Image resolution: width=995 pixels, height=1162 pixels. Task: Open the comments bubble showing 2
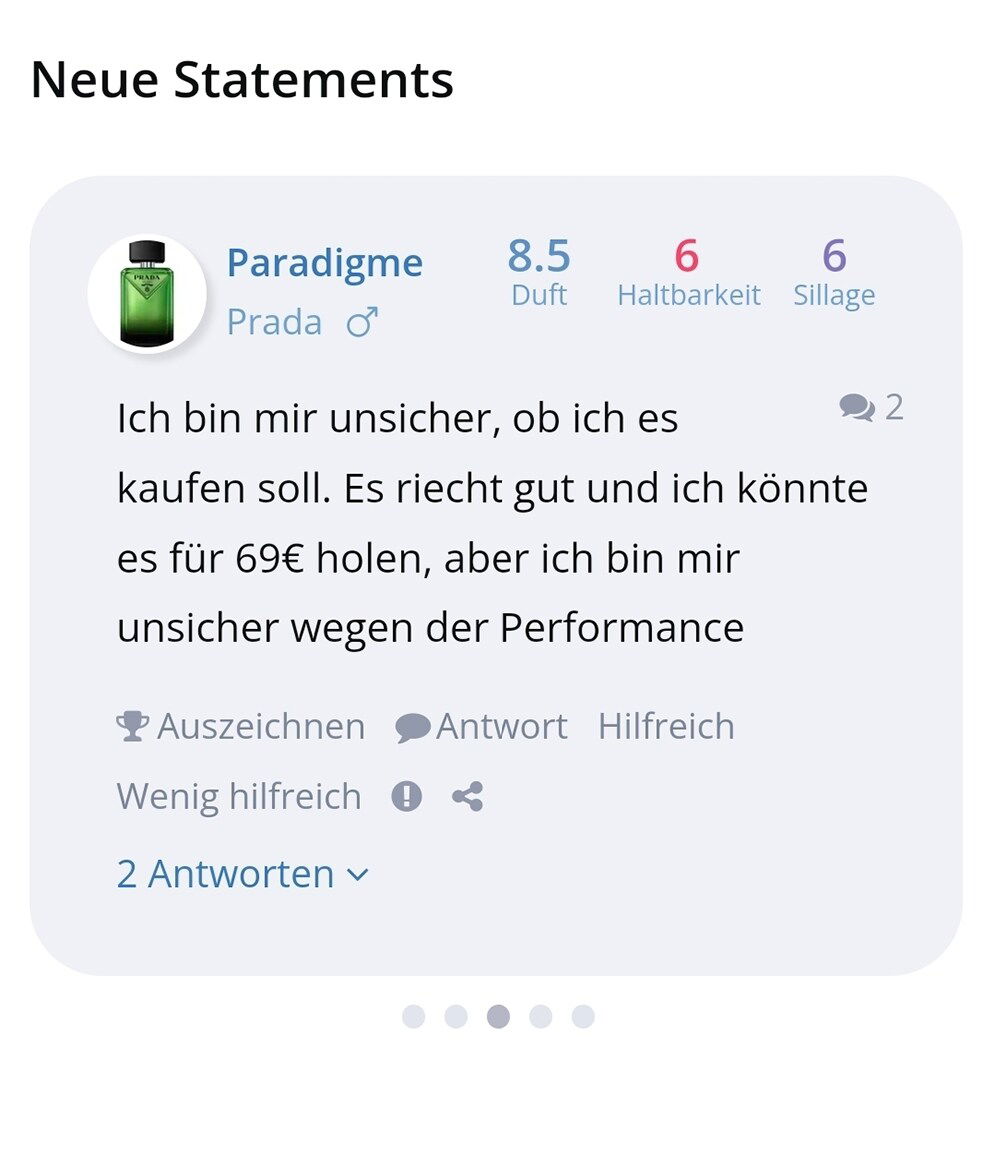(871, 407)
